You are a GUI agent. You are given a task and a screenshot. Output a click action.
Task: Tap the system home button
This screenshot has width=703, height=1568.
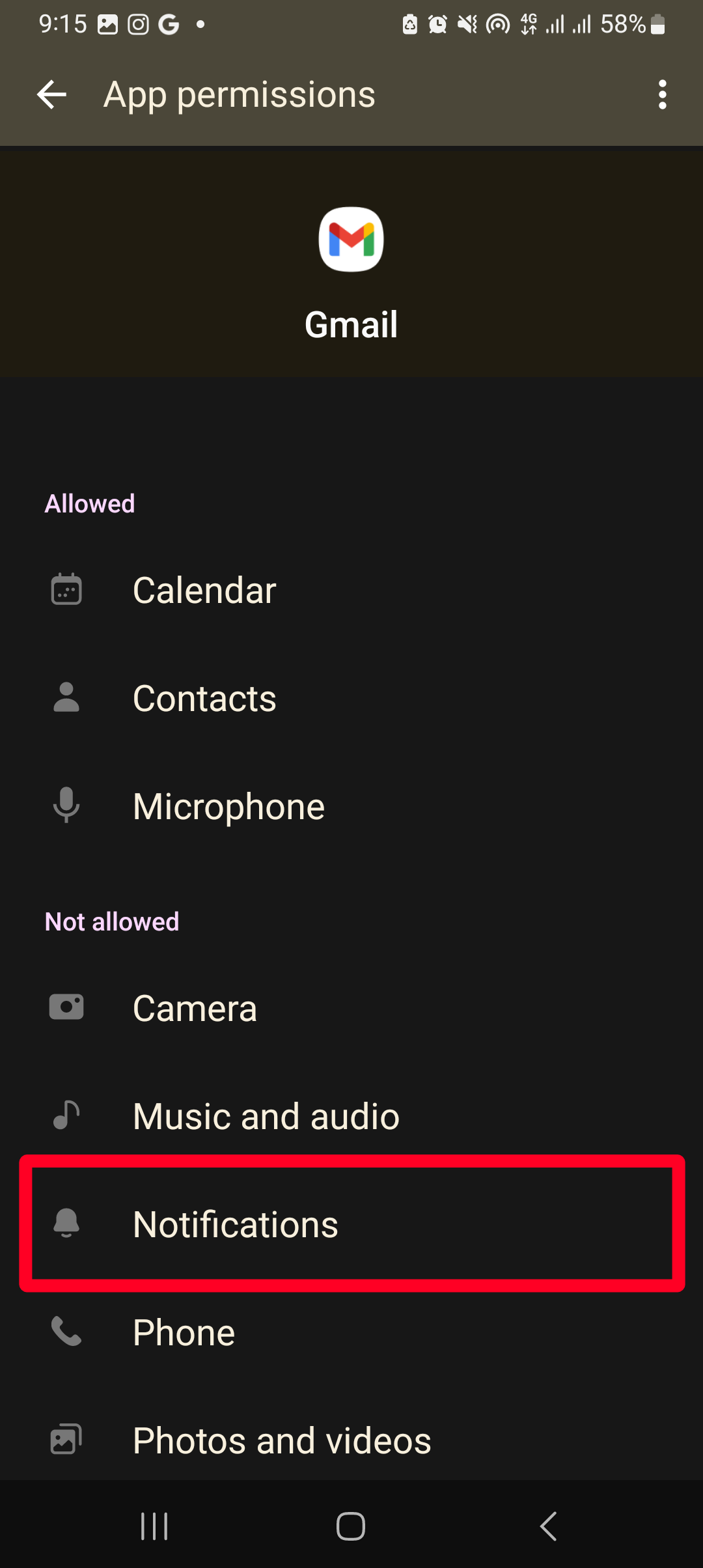coord(351,1526)
